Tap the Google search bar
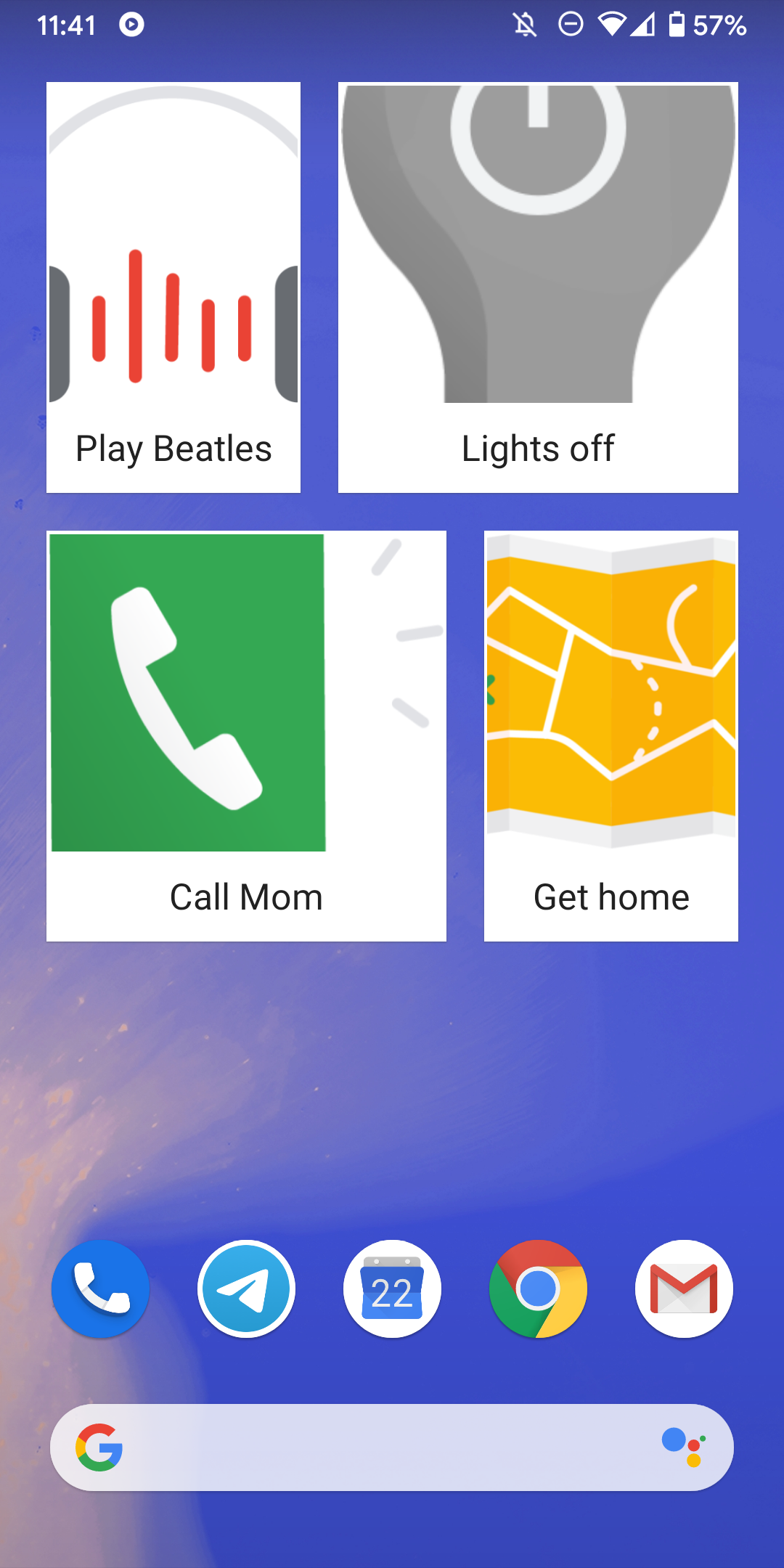Image resolution: width=784 pixels, height=1568 pixels. (392, 1446)
